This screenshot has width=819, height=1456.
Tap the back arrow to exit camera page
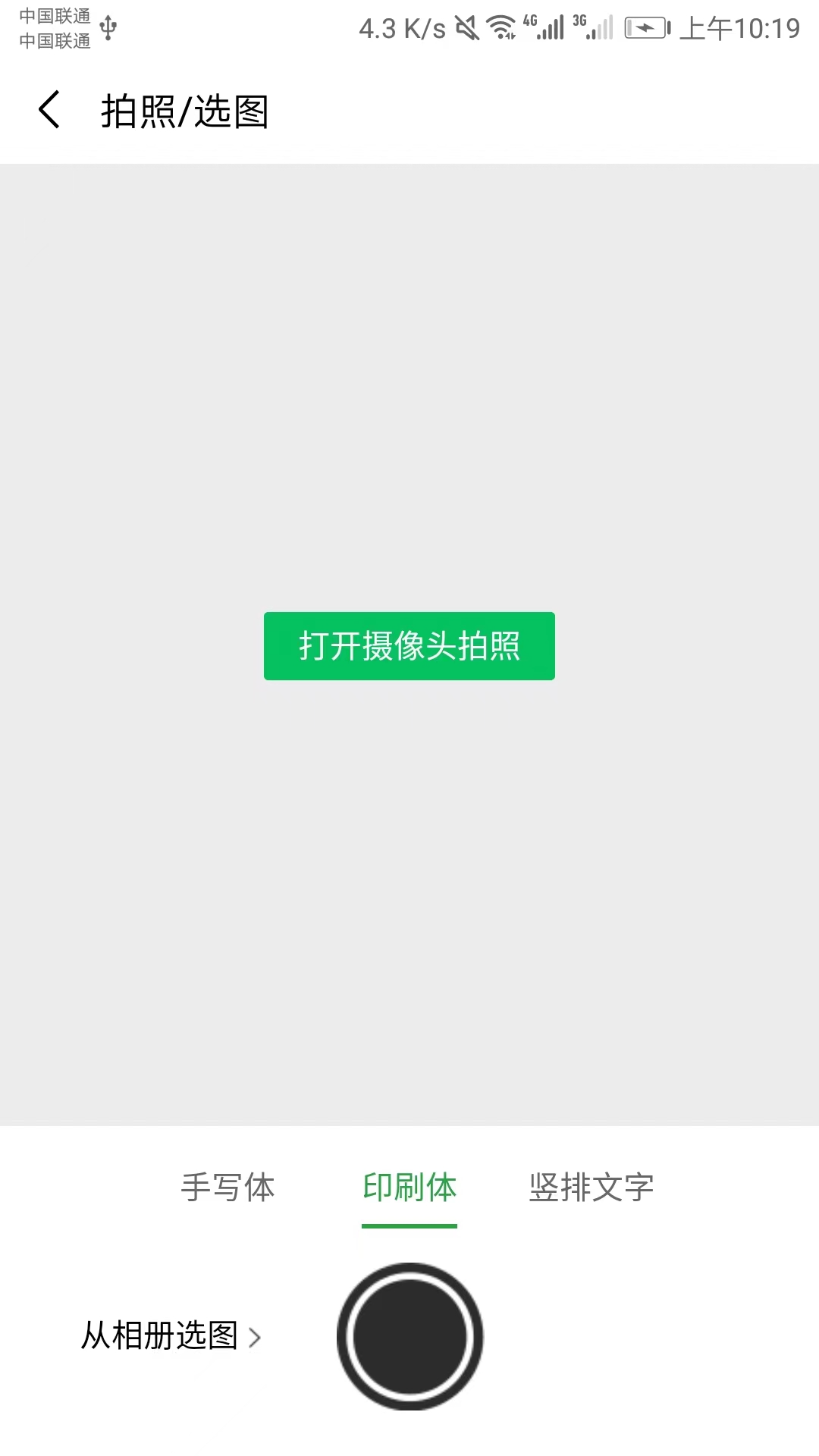49,110
